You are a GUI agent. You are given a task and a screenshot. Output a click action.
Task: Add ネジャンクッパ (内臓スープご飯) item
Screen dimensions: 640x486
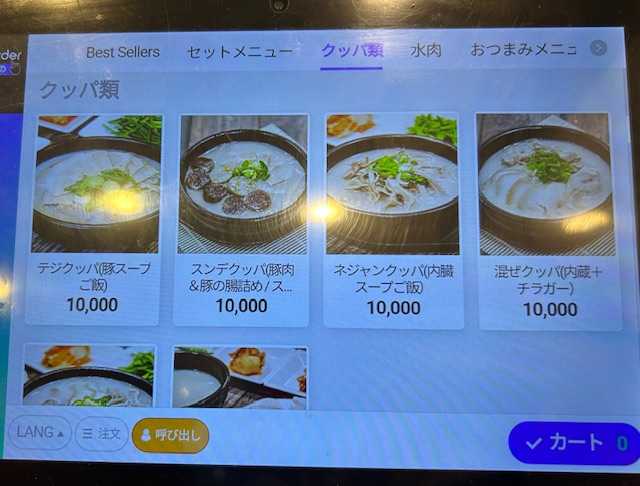click(x=393, y=220)
